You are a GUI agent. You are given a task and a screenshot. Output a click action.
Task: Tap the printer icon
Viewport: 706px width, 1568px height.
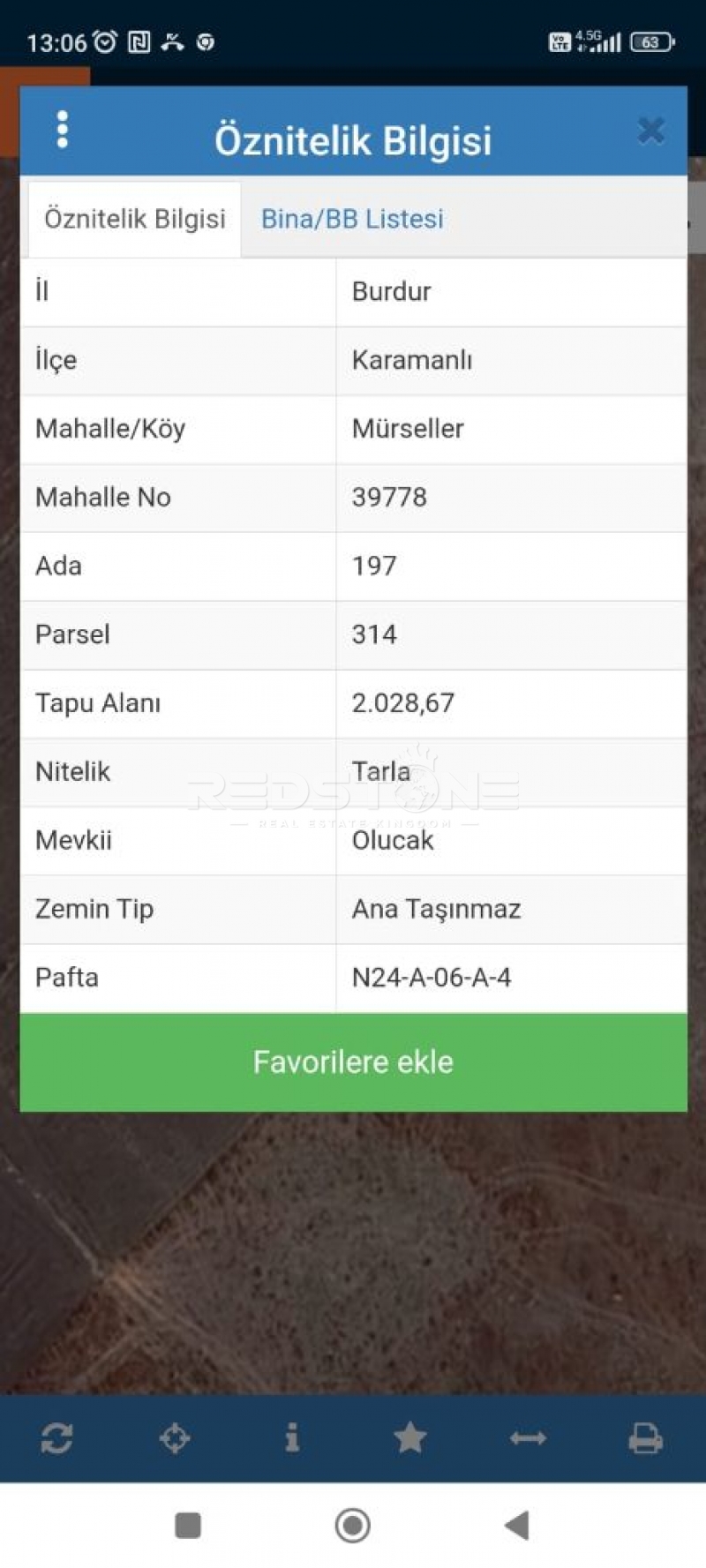645,1438
